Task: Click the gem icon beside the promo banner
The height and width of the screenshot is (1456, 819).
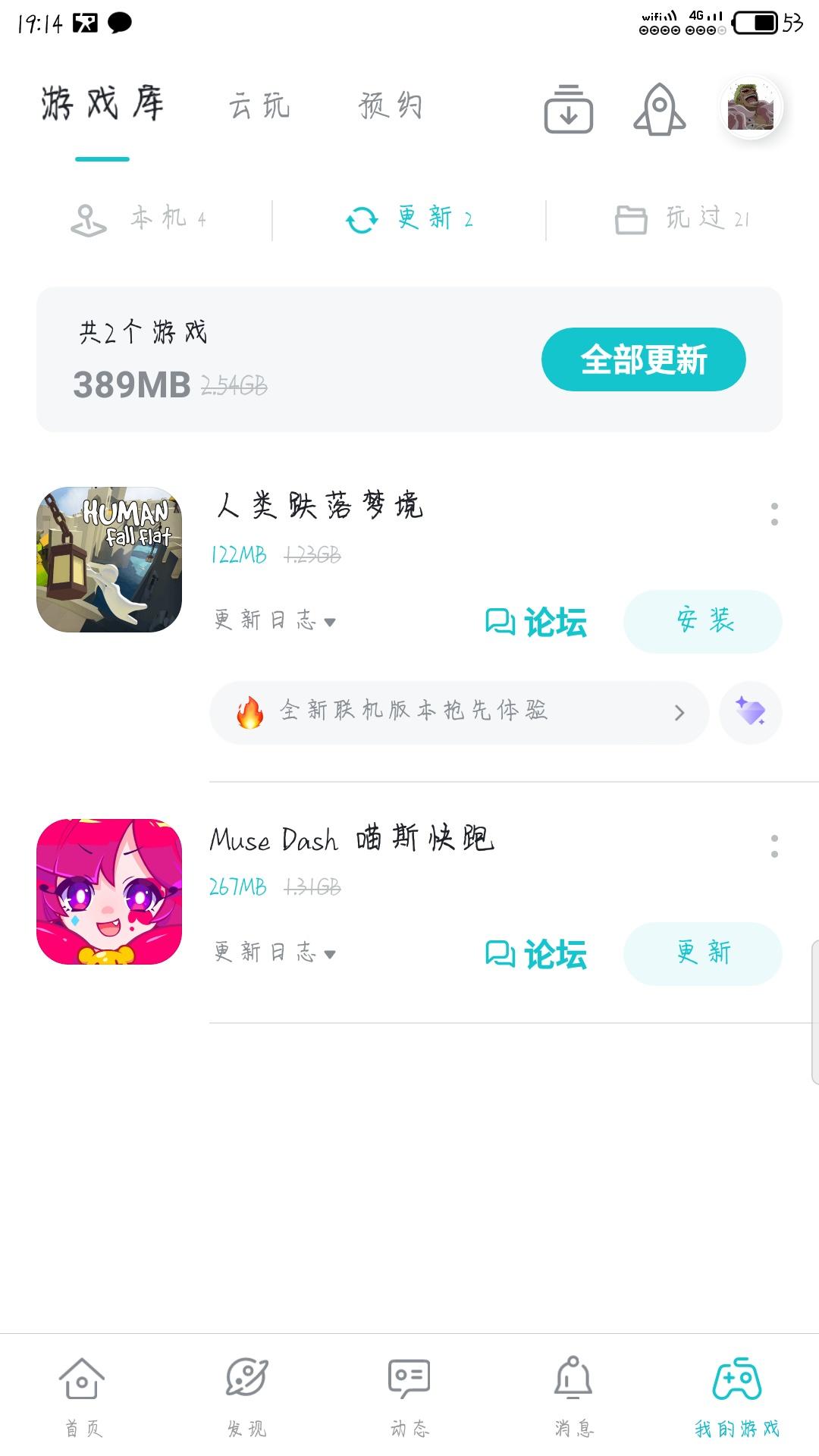Action: click(x=750, y=711)
